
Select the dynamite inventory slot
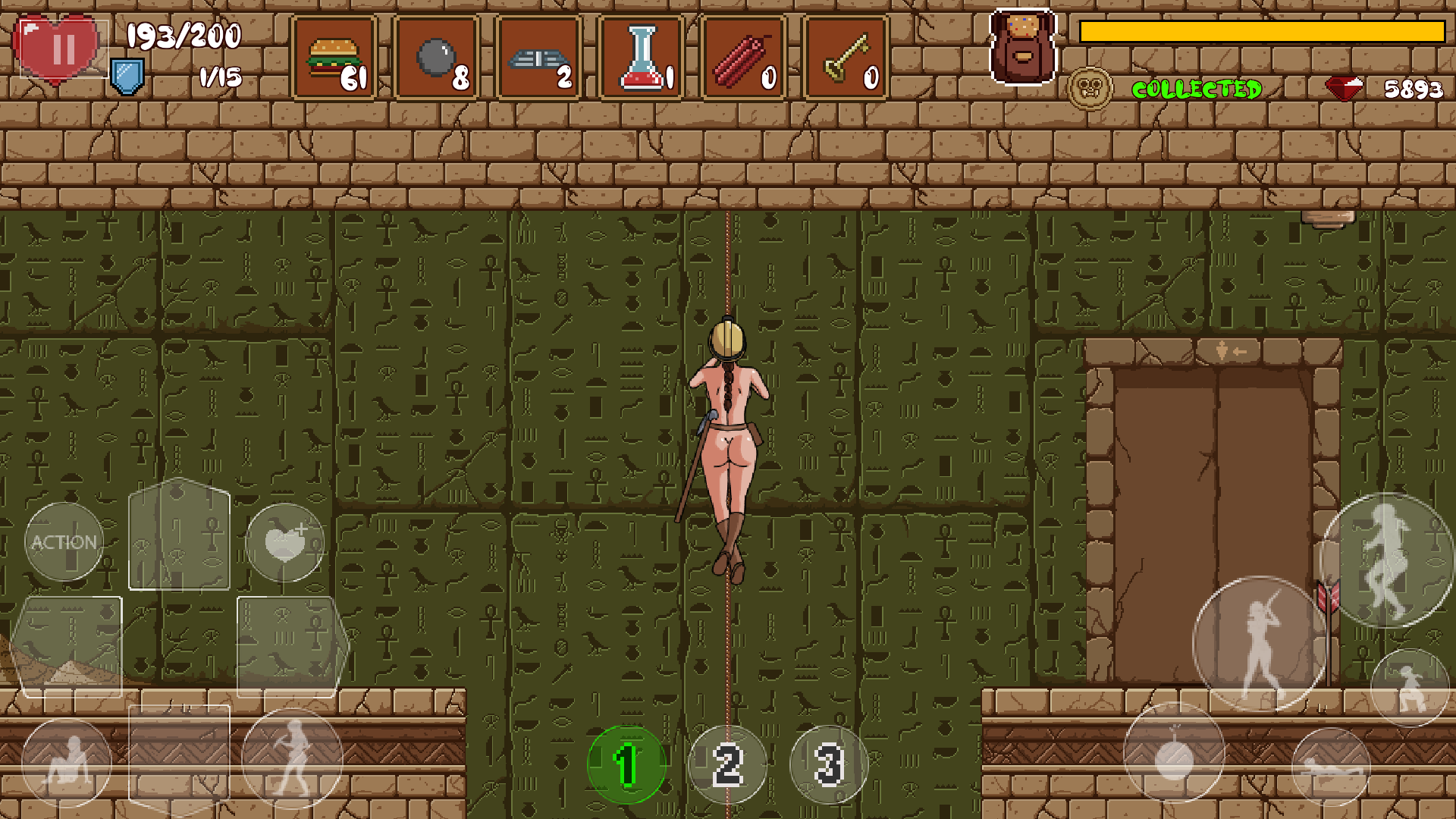coord(744,58)
